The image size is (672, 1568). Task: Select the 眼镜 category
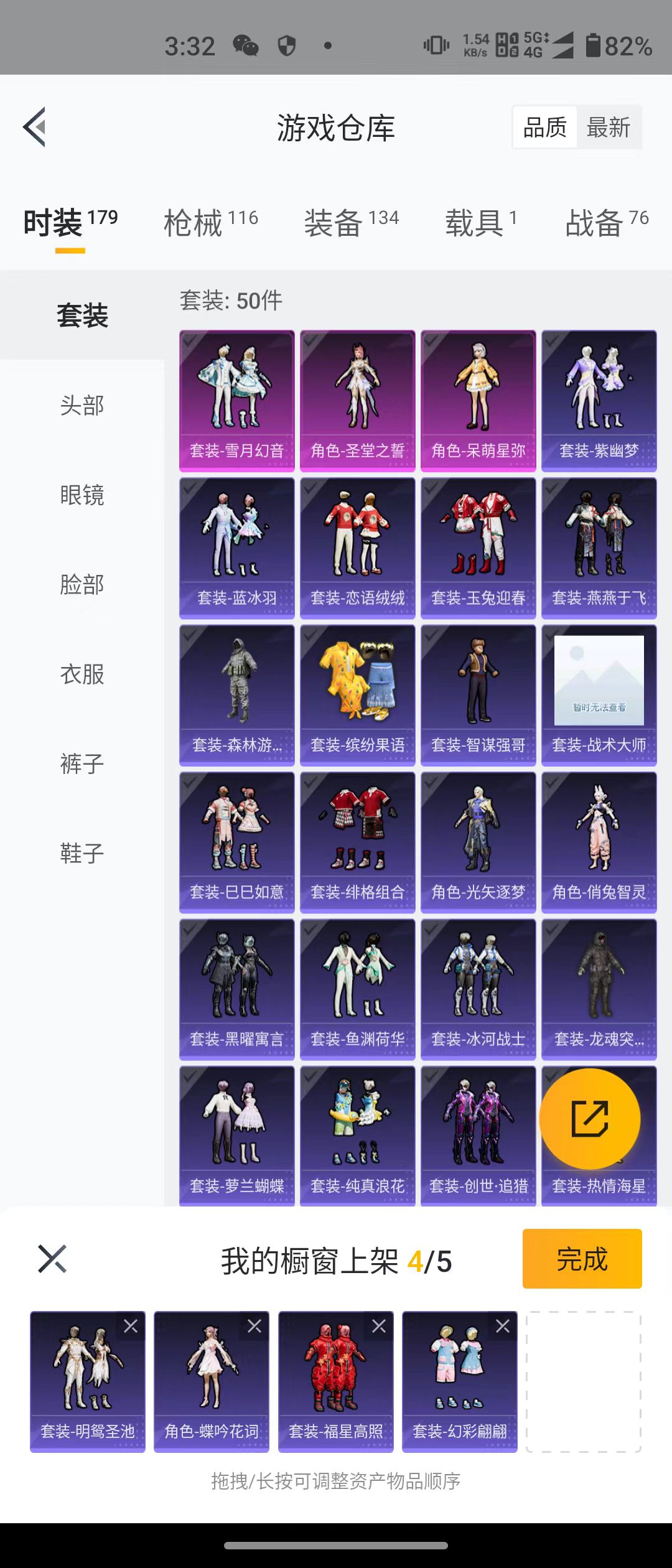click(82, 495)
